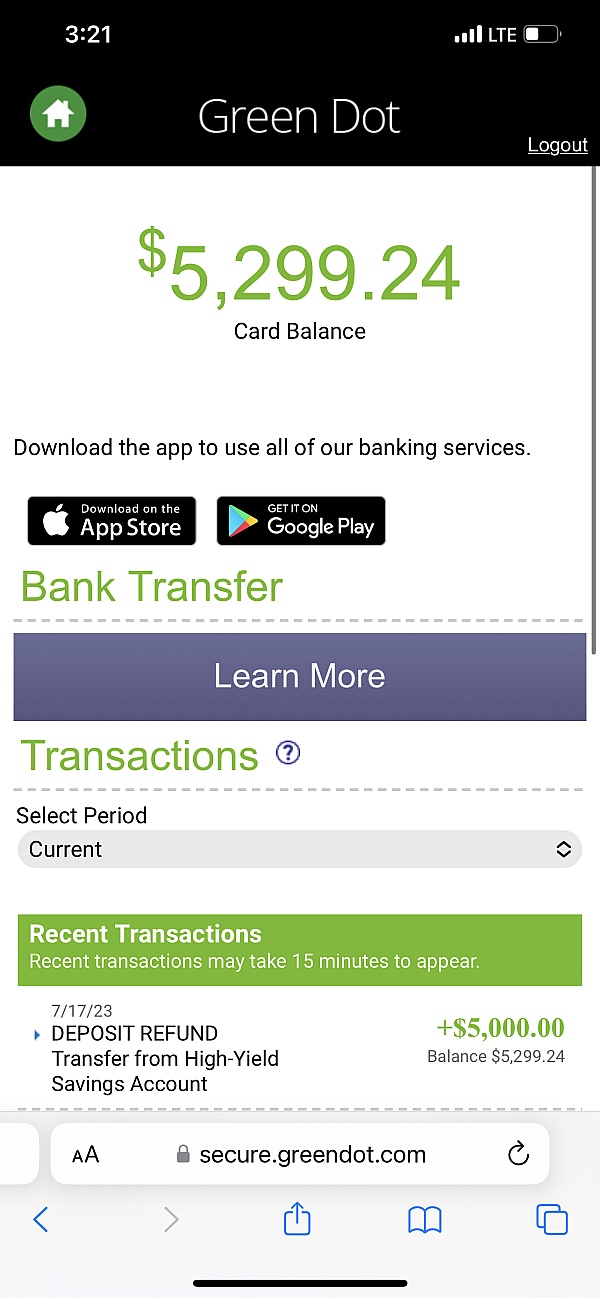This screenshot has width=600, height=1298.
Task: Open Safari bookmarks
Action: click(425, 1219)
